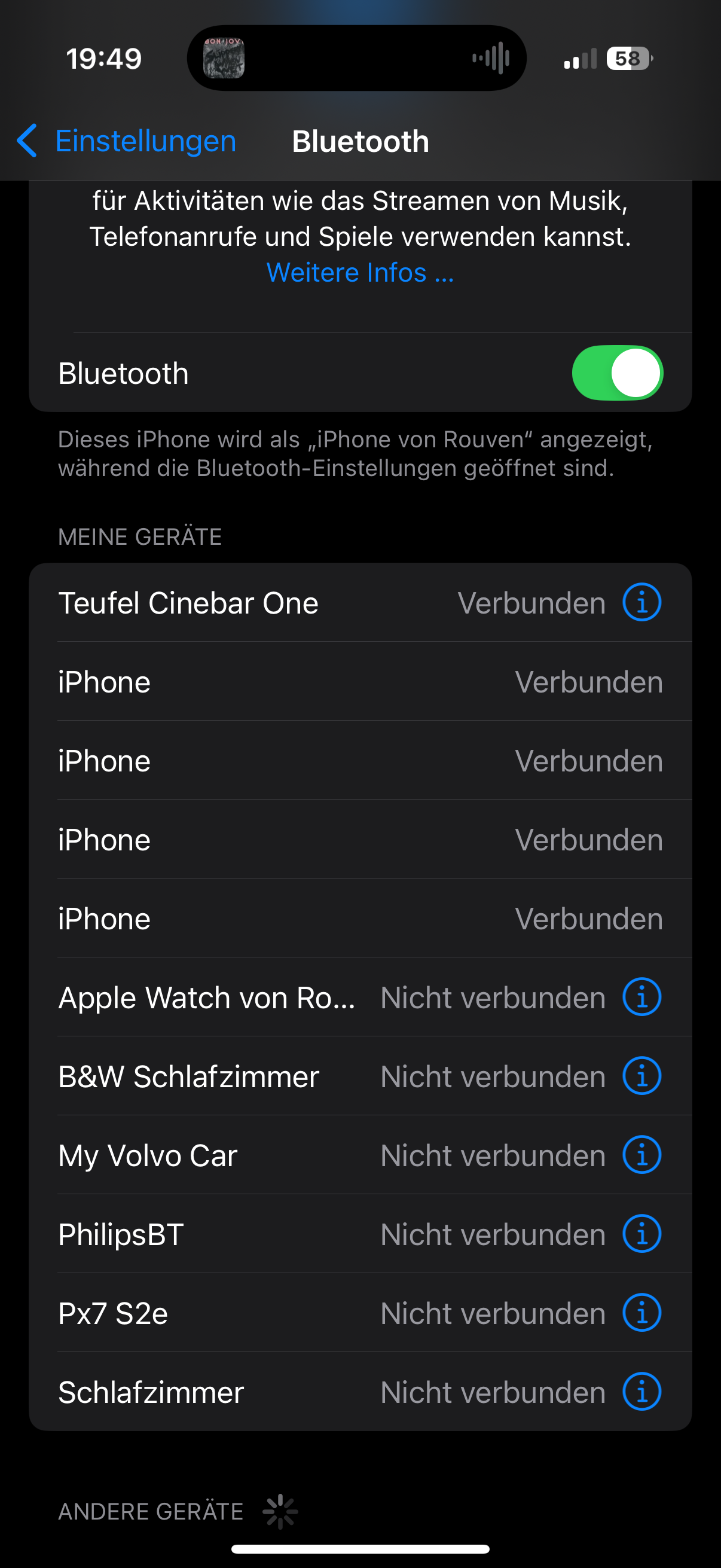Open info for Teufel Cinebar One
Viewport: 721px width, 1568px height.
coord(641,603)
